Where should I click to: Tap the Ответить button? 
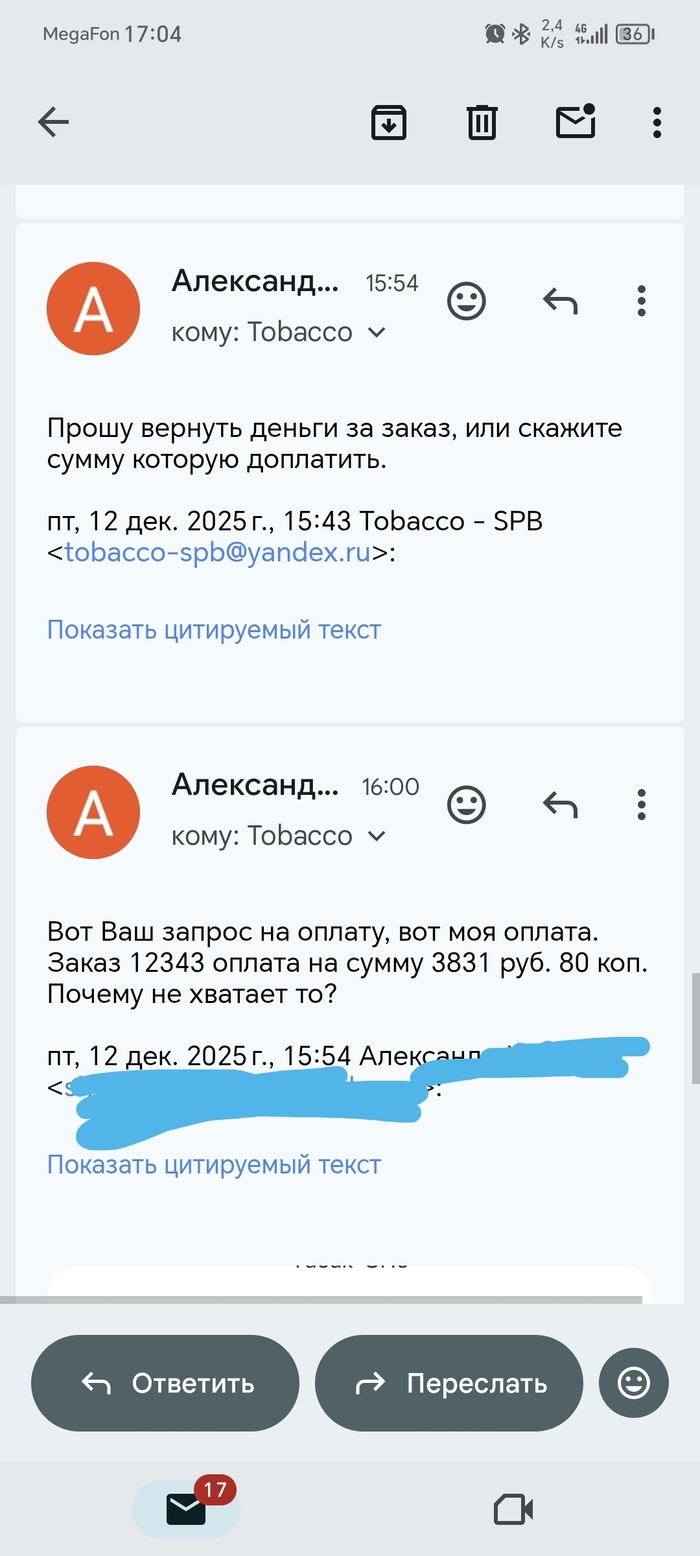tap(166, 1383)
